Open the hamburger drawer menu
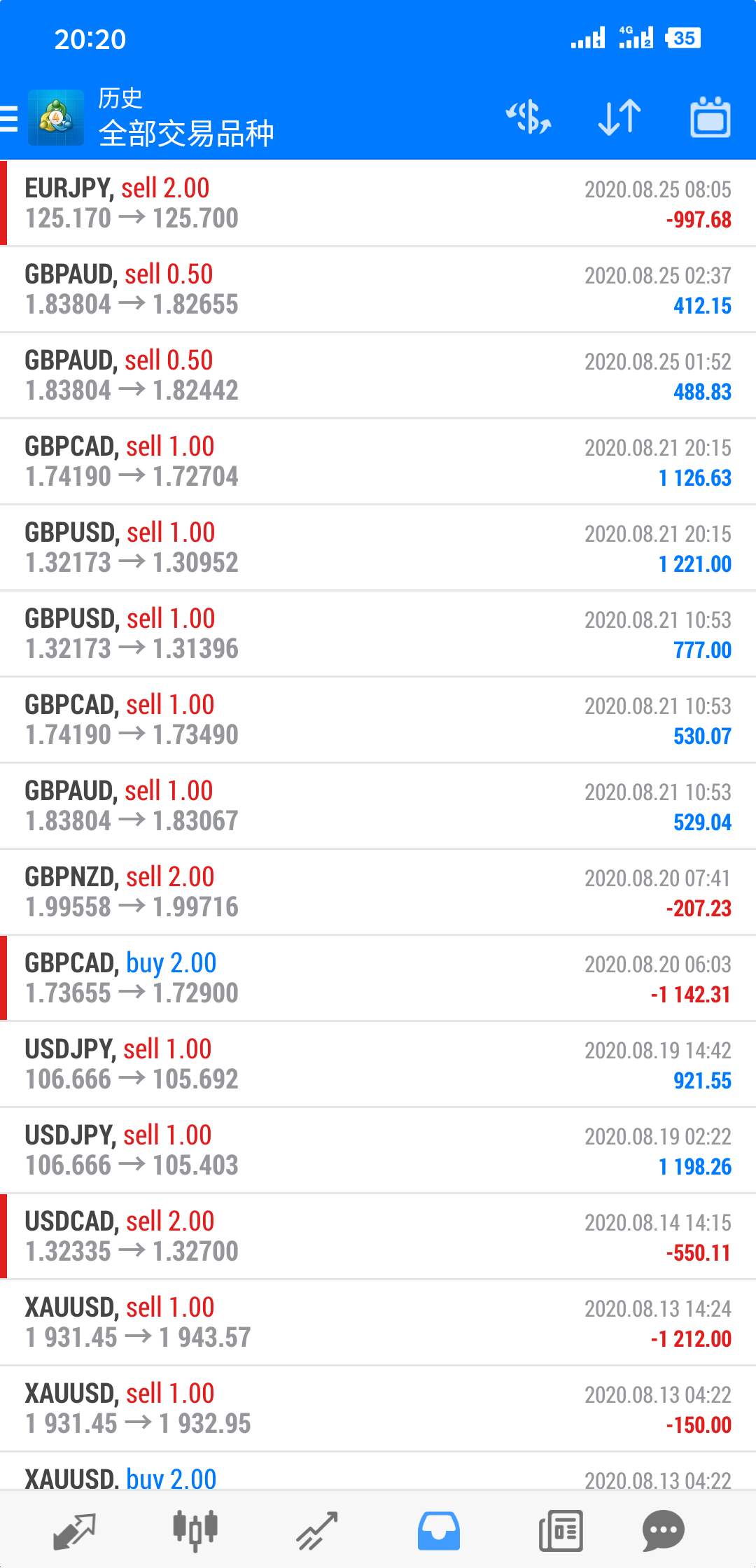Image resolution: width=756 pixels, height=1568 pixels. click(x=8, y=118)
